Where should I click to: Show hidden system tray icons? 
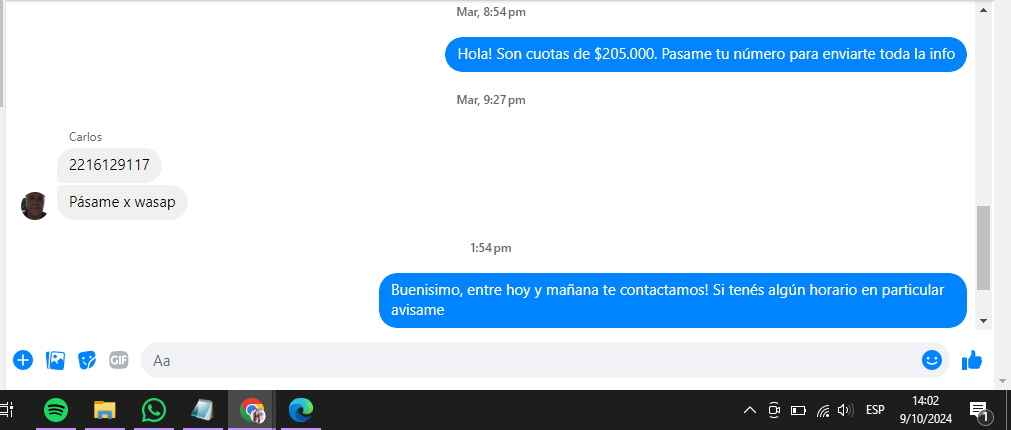(749, 410)
